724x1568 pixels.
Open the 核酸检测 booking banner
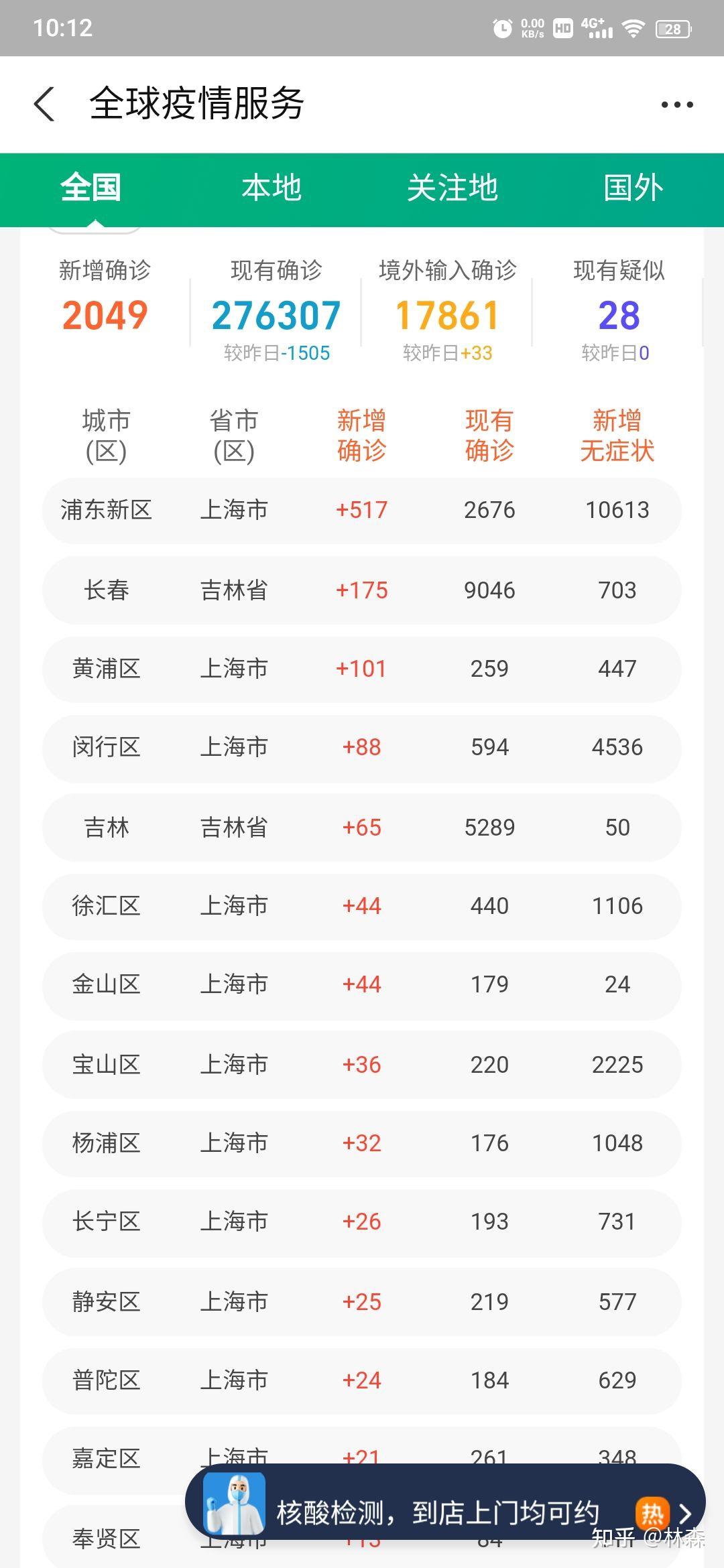pos(445,1512)
